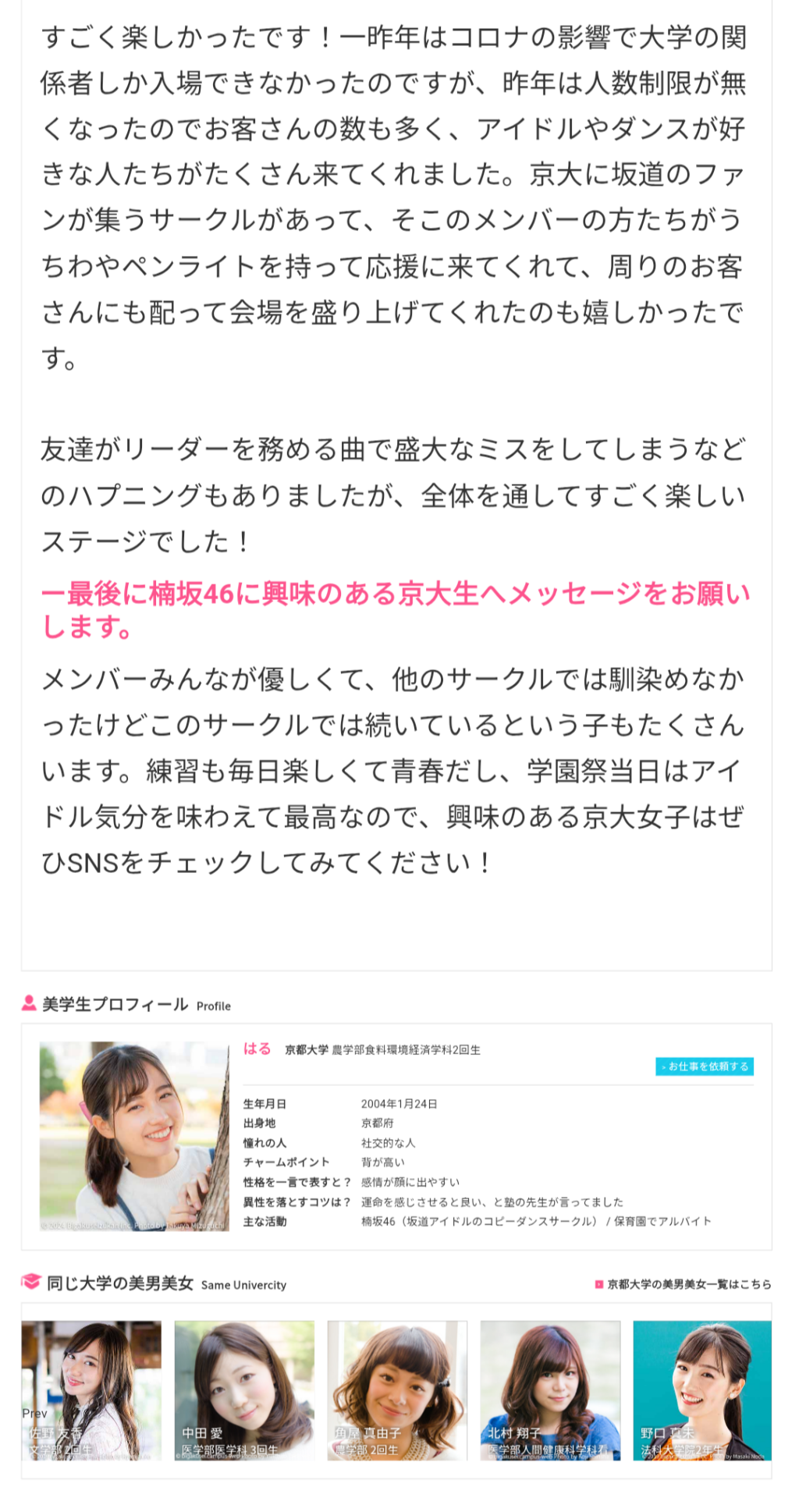799x1512 pixels.
Task: Tap the お仕事を依頼する button
Action: [704, 1067]
